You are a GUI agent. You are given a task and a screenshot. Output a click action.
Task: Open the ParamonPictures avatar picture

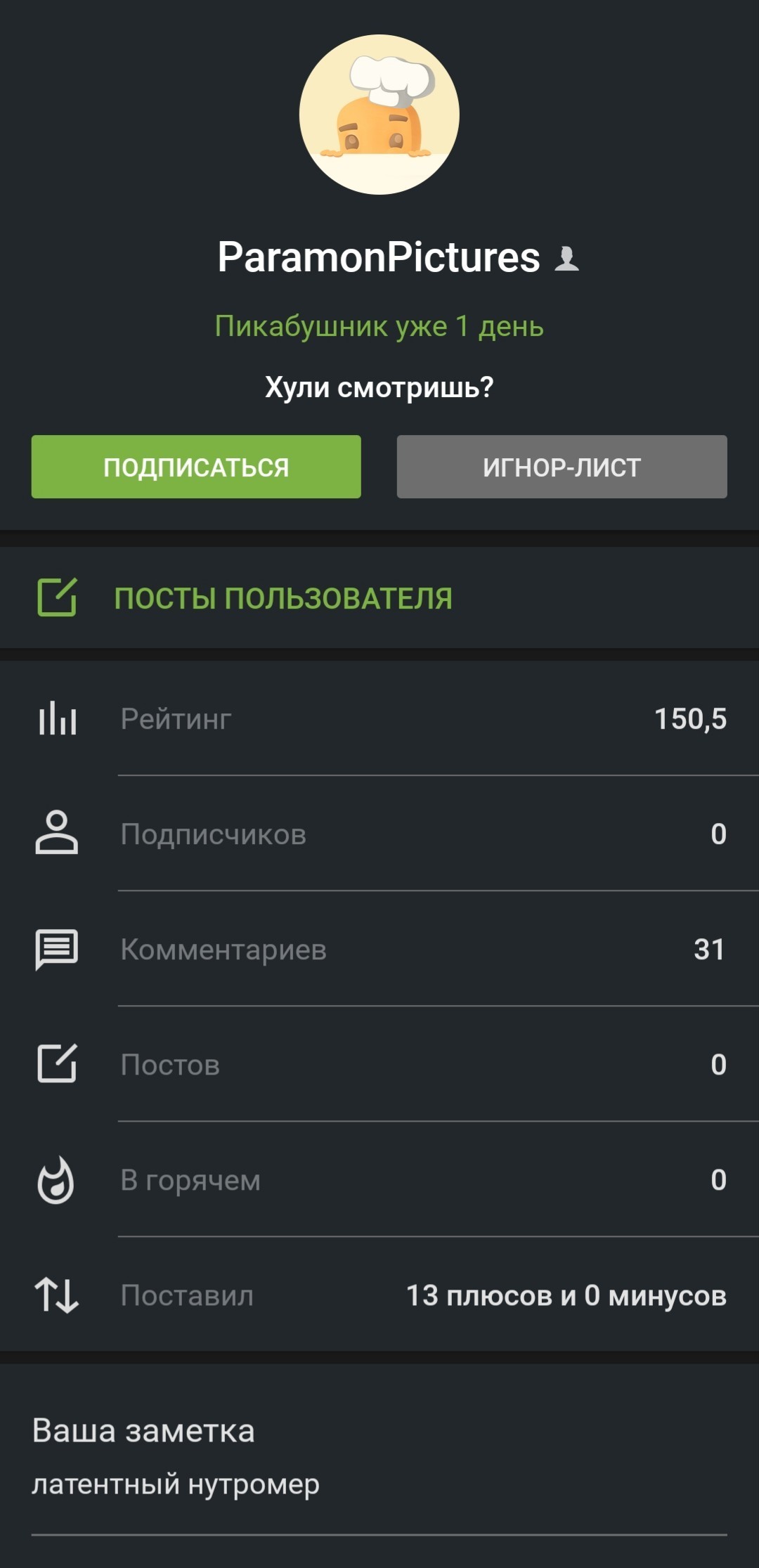[x=379, y=115]
